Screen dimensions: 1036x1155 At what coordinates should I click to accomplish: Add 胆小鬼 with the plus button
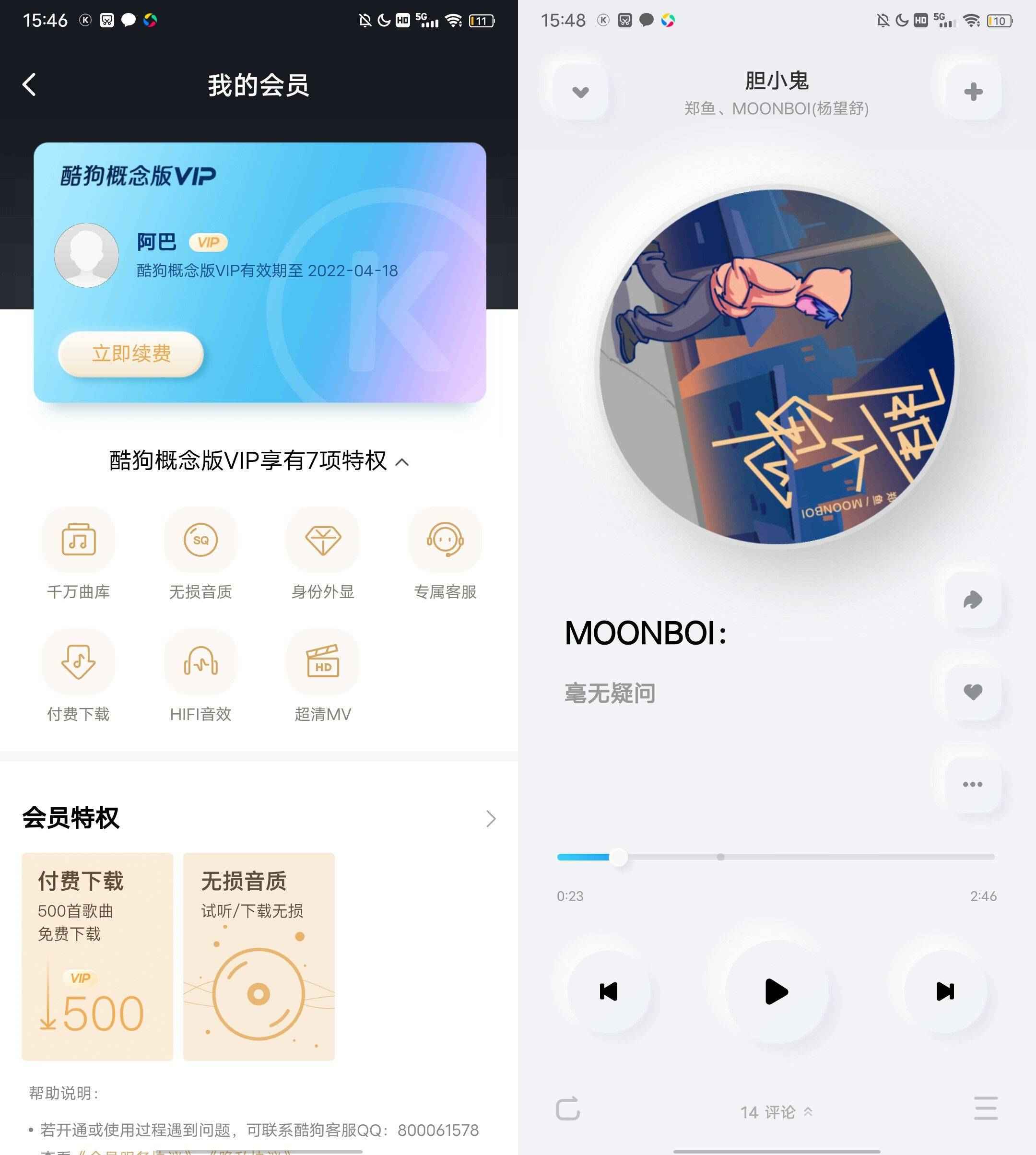pyautogui.click(x=973, y=92)
